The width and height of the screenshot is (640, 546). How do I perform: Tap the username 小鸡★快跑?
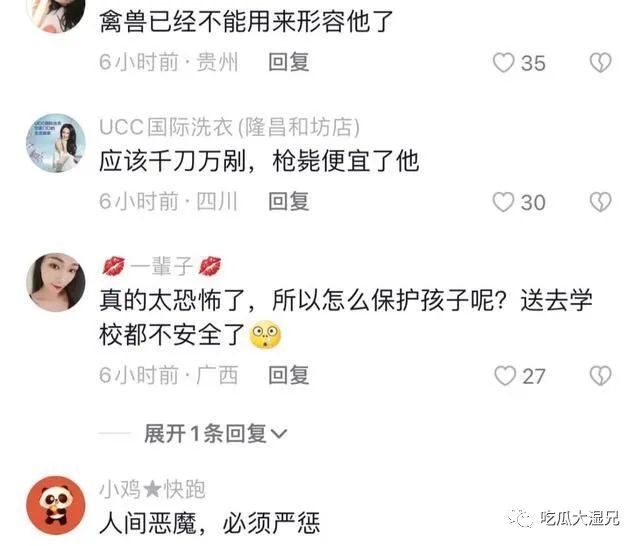coord(152,489)
